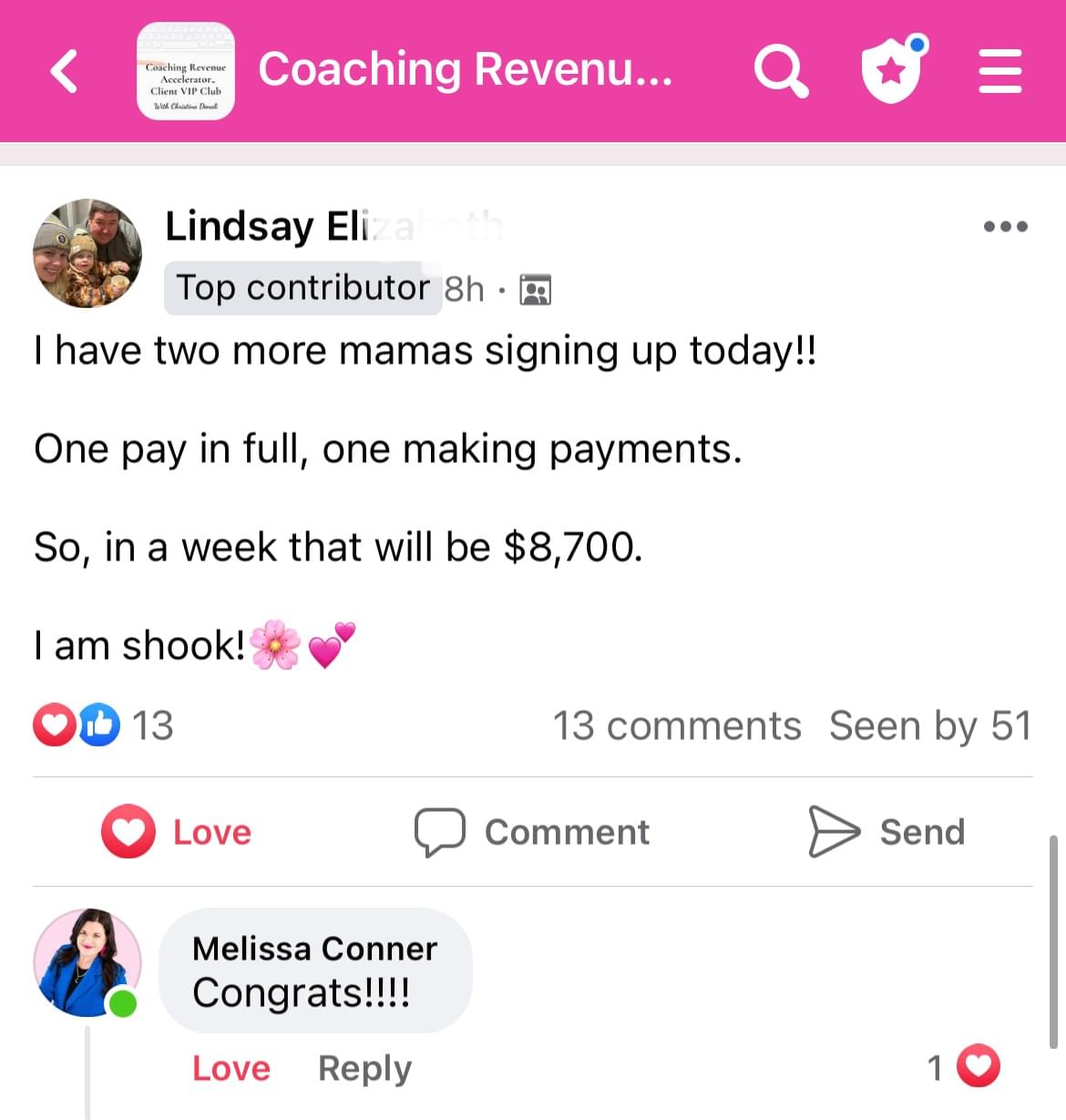Open the 13 comments
Viewport: 1066px width, 1120px height.
(676, 726)
